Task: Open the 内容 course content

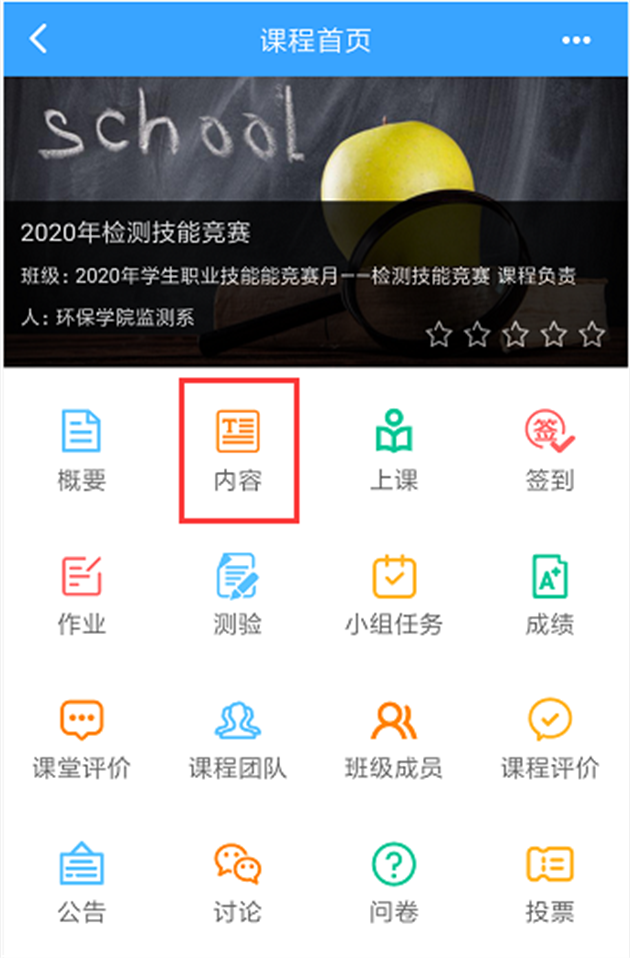Action: coord(238,450)
